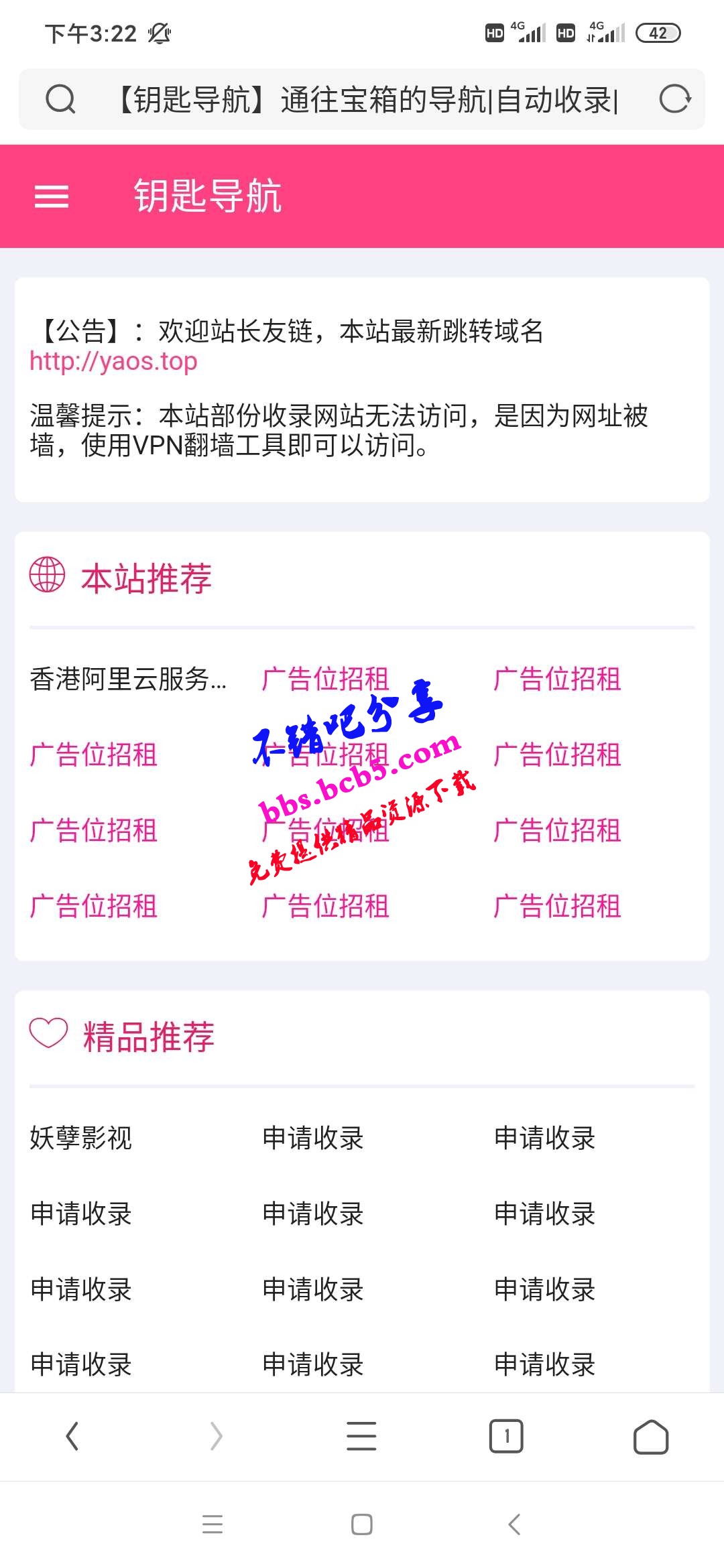Viewport: 724px width, 1568px height.
Task: Tap the system home button
Action: [x=361, y=1524]
